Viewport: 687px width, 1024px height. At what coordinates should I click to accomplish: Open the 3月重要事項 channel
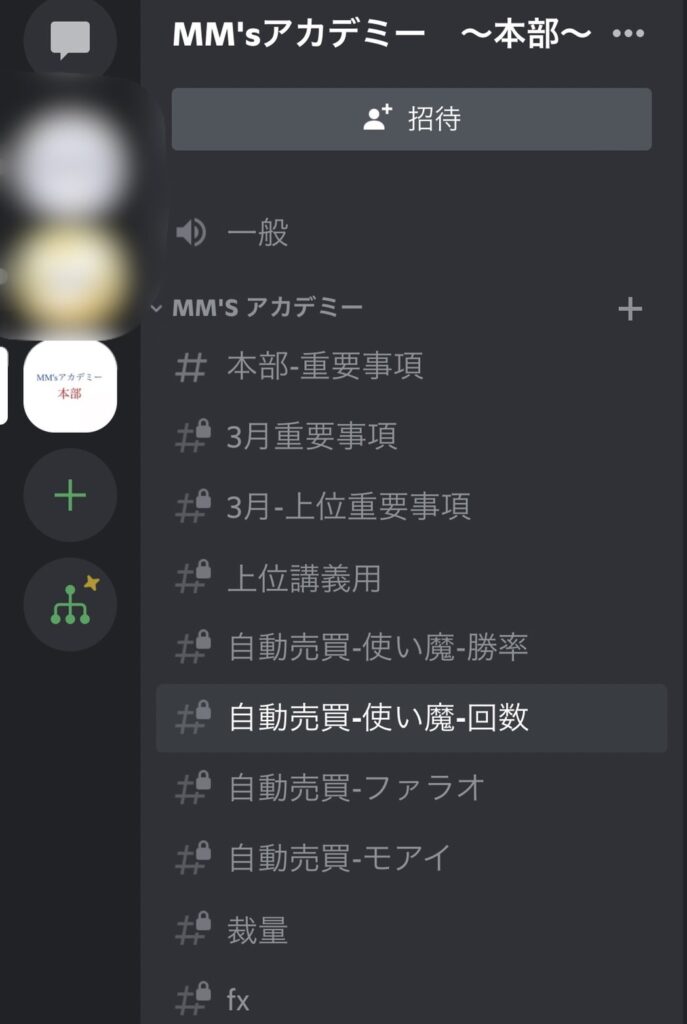point(311,437)
